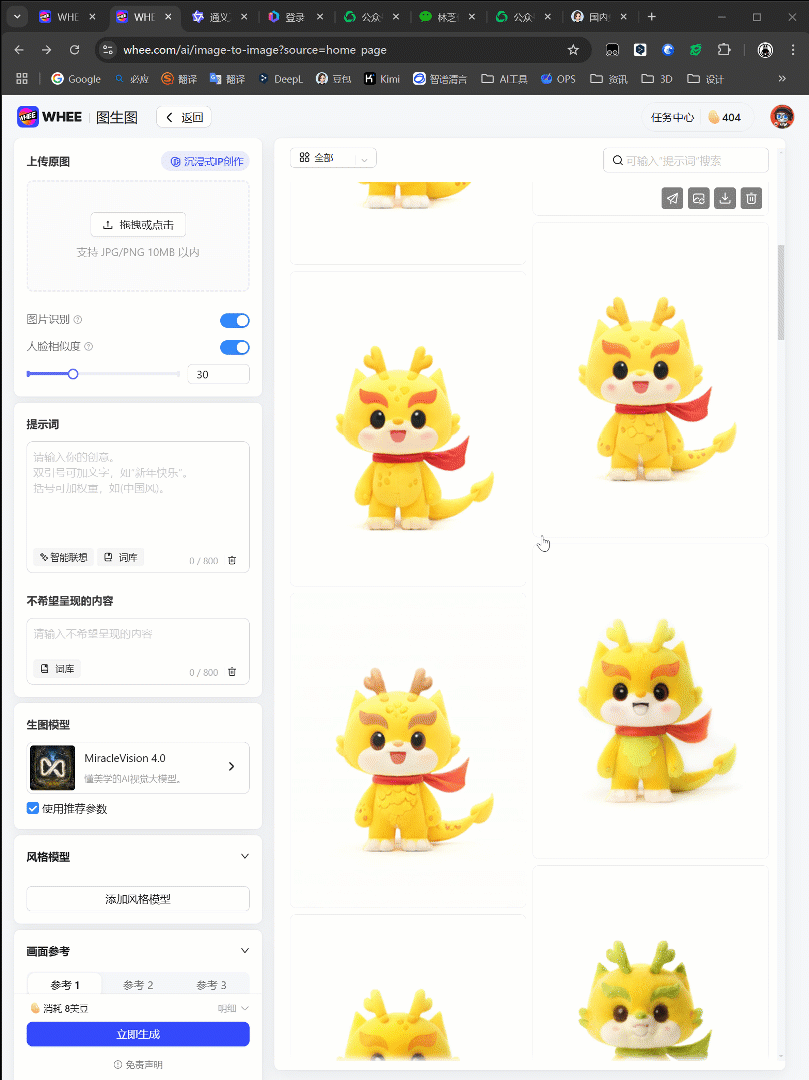
Task: Click the send/share icon above the image
Action: point(671,198)
